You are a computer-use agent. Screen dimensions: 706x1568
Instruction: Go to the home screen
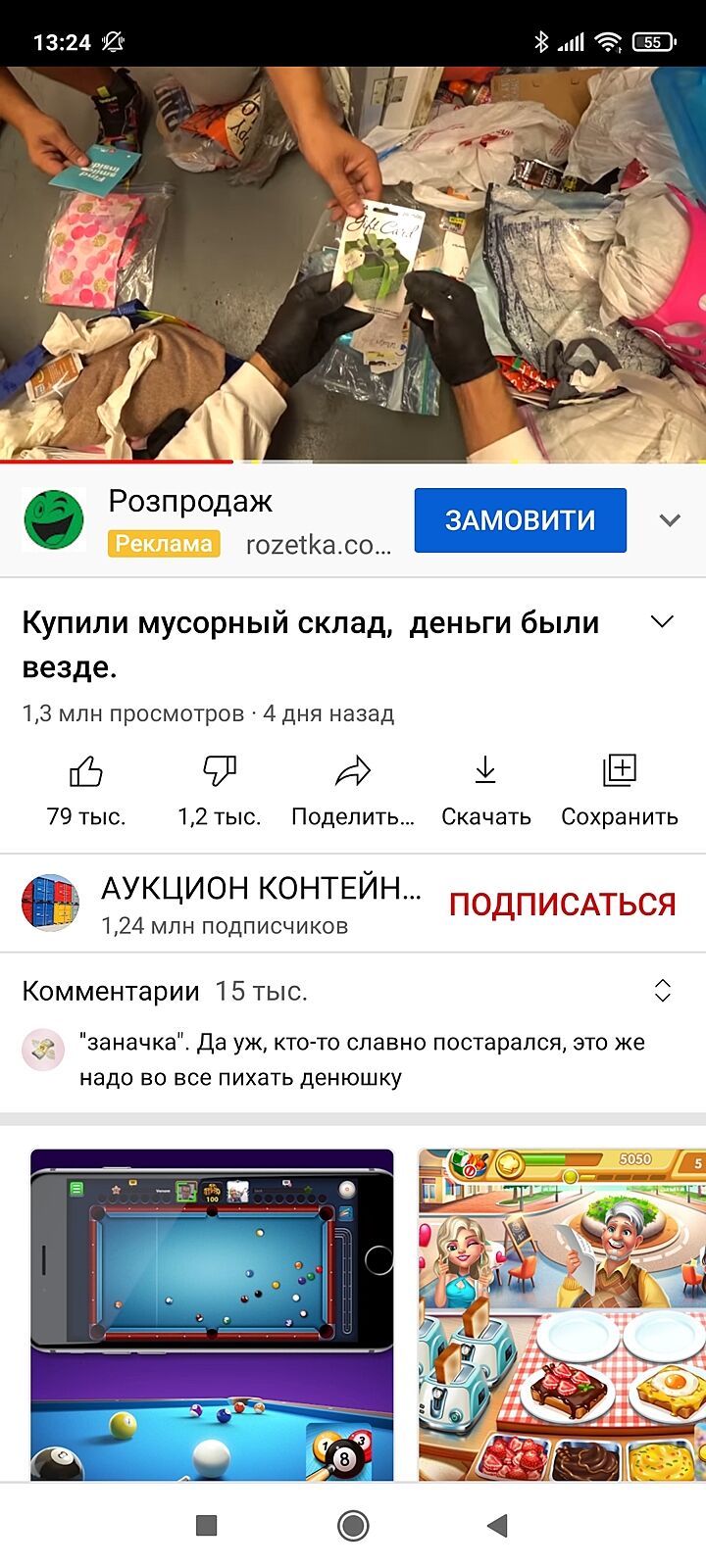(x=353, y=1525)
